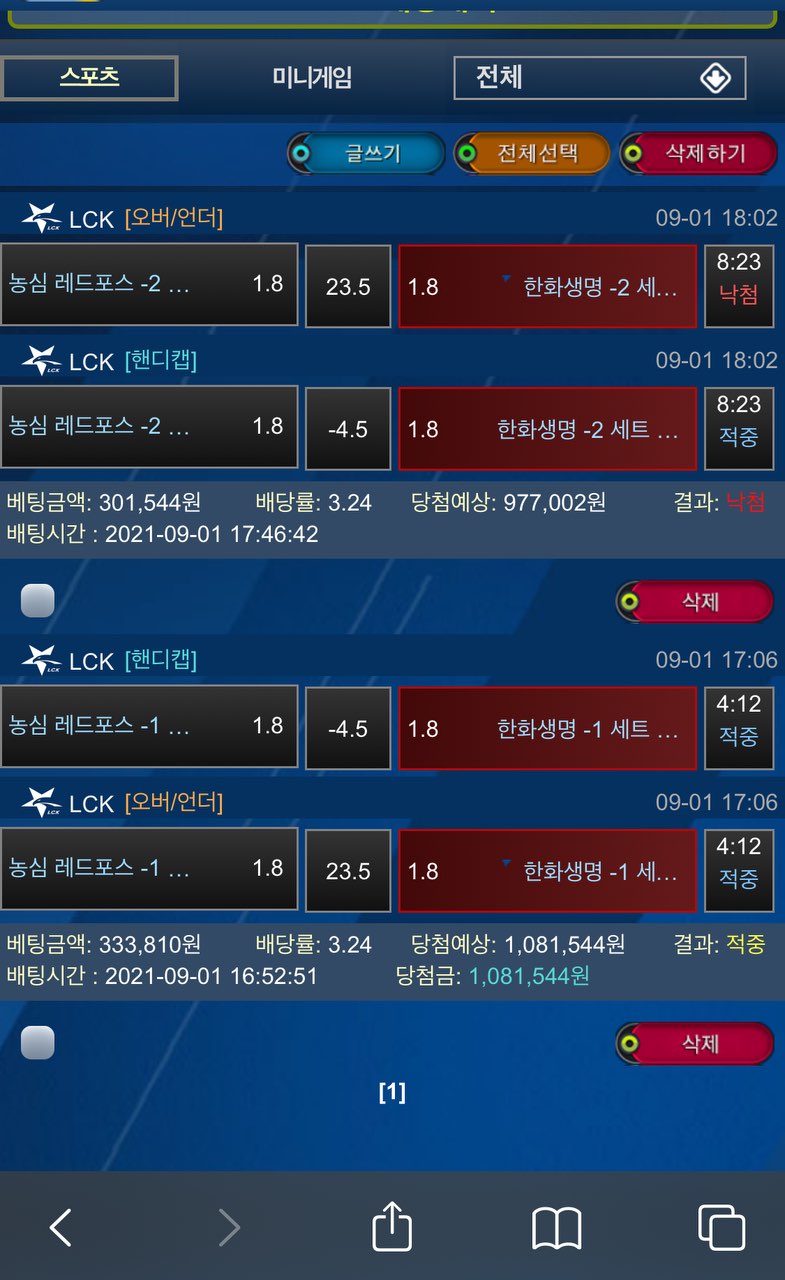
Task: Go to page [1]
Action: [392, 1093]
